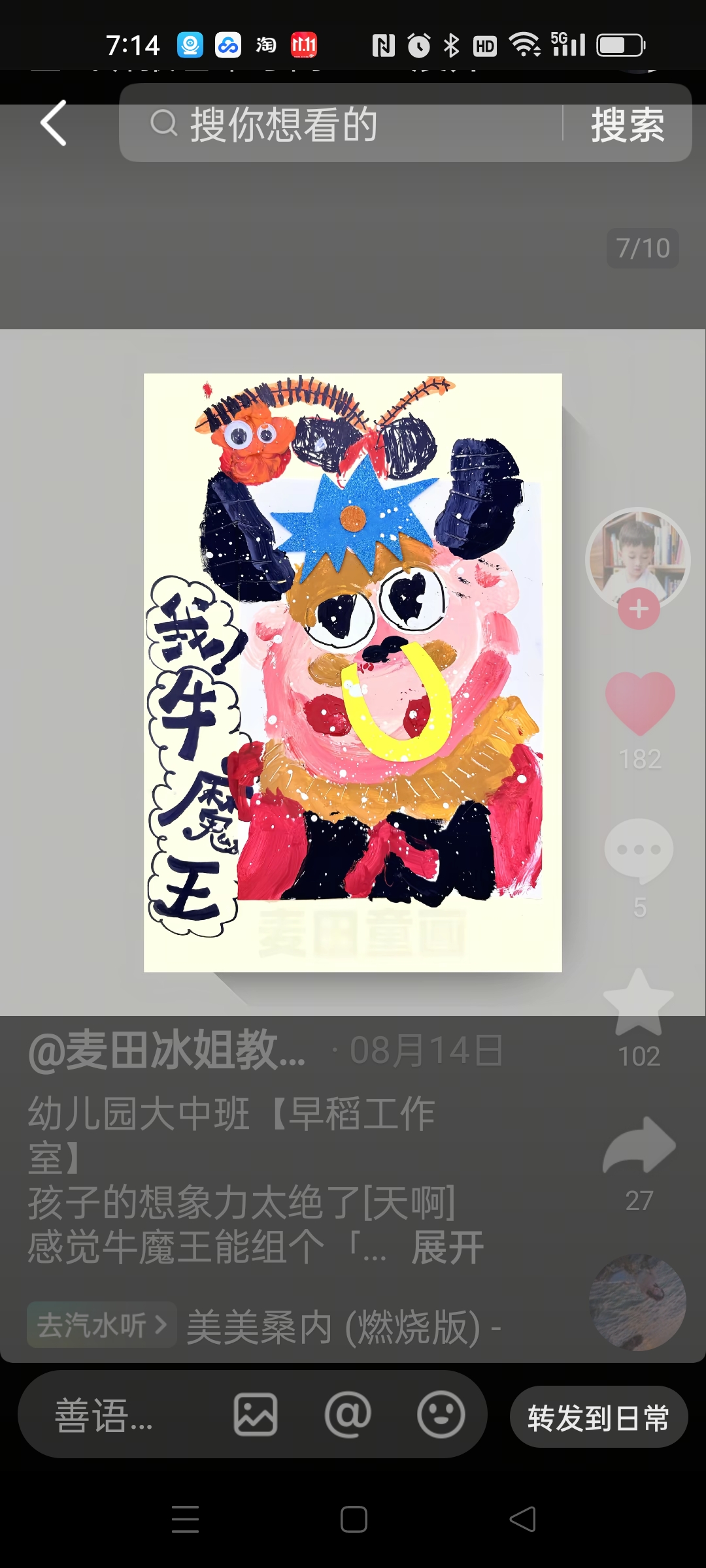Share the post with the arrow icon
706x1568 pixels.
click(639, 1145)
